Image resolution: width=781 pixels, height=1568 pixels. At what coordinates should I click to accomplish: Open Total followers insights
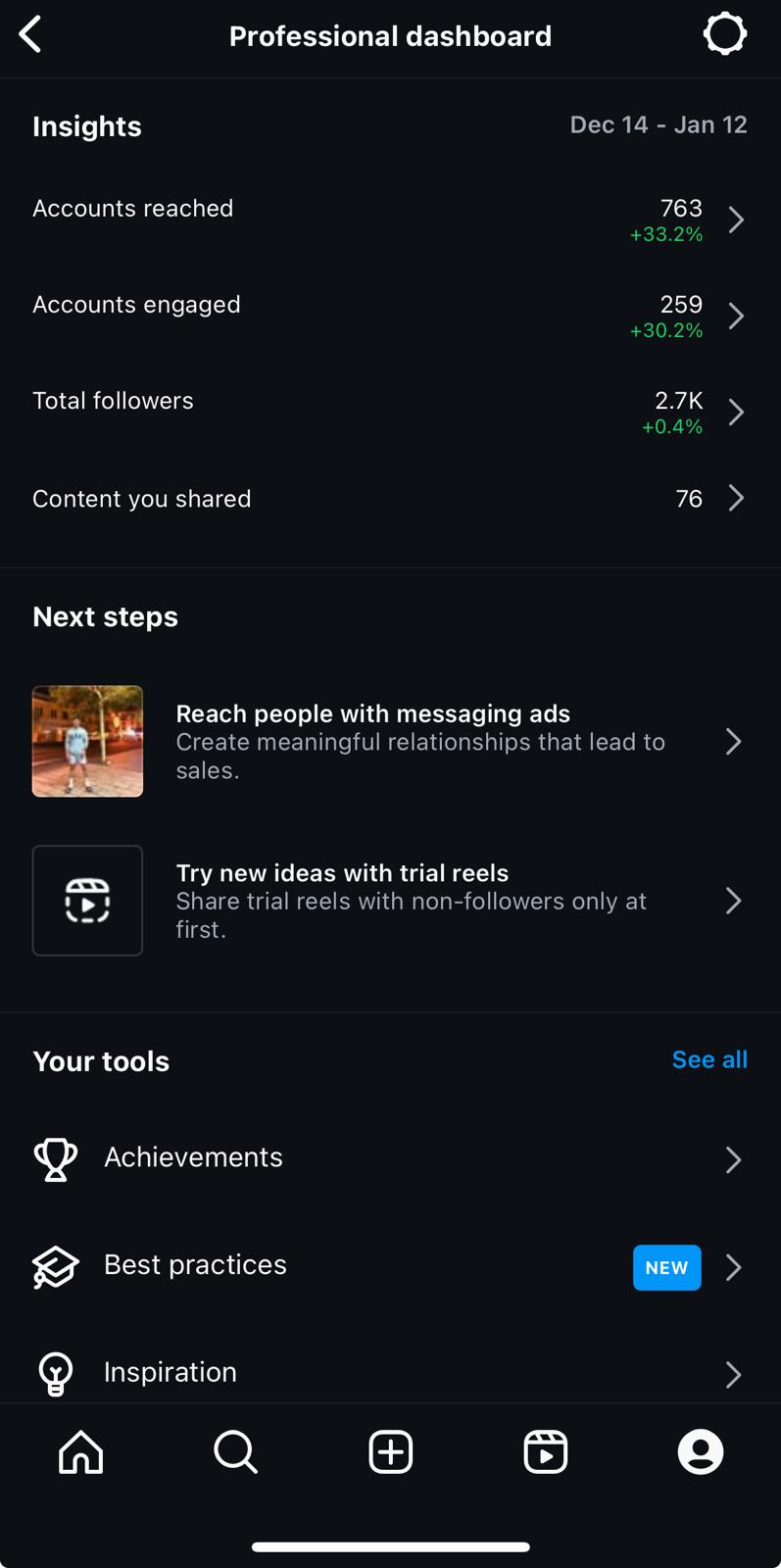[x=389, y=412]
